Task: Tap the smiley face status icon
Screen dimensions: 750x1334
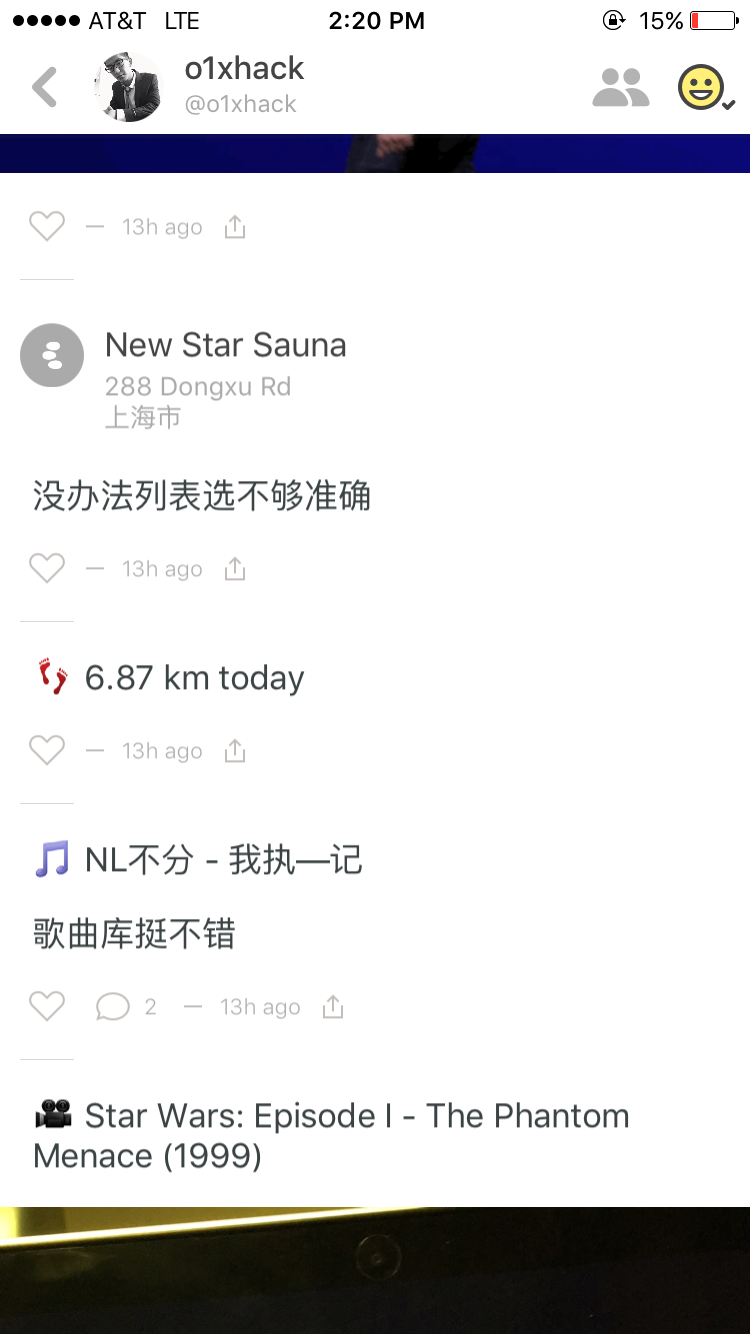Action: 703,88
